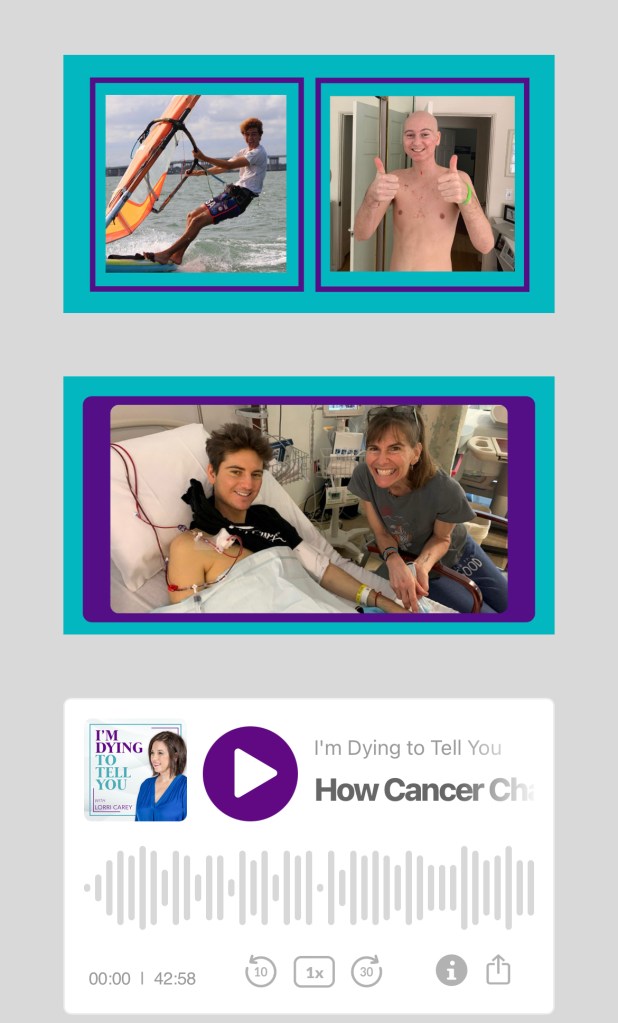The image size is (618, 1023).
Task: Rewind the podcast 10 seconds
Action: tap(260, 971)
